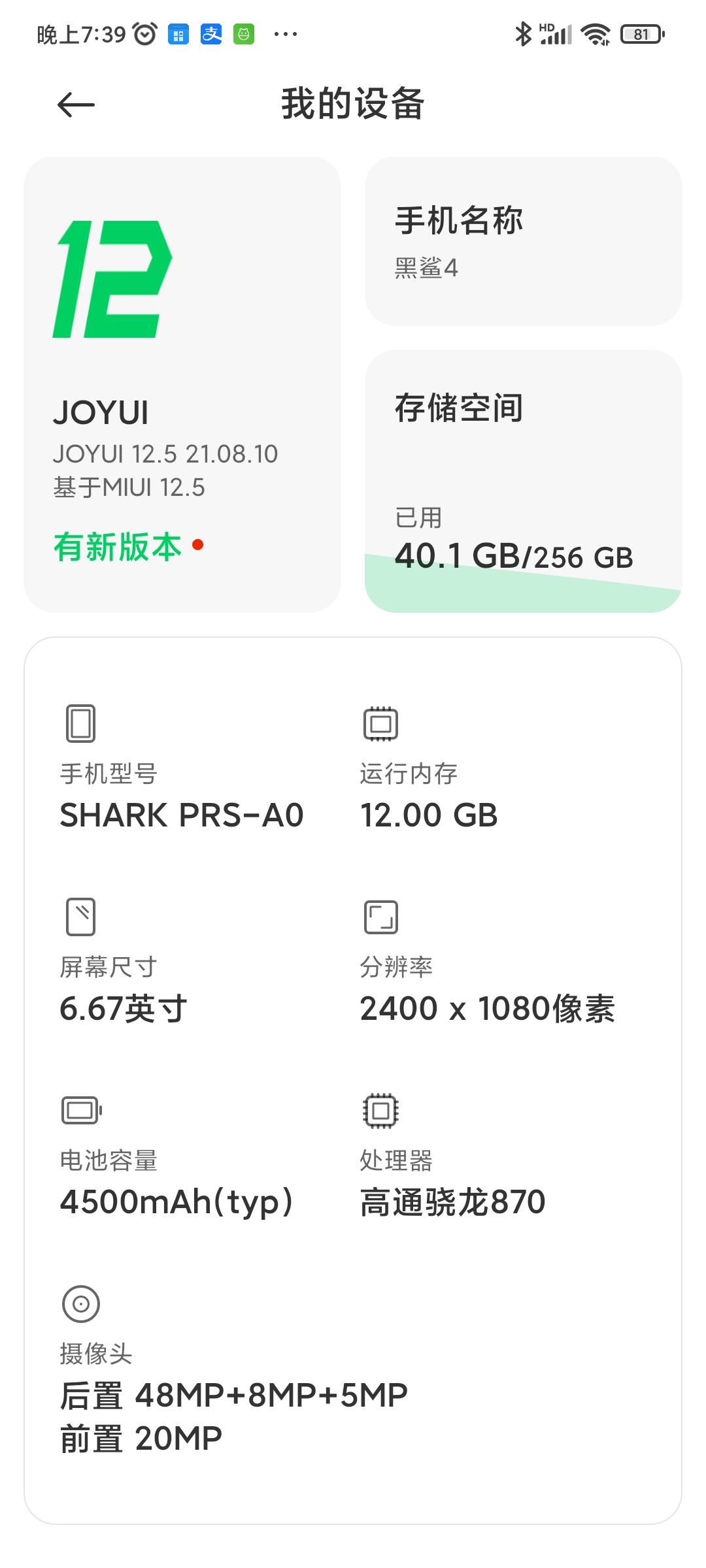Open the 存储空间 storage card
The height and width of the screenshot is (1568, 706).
click(523, 481)
